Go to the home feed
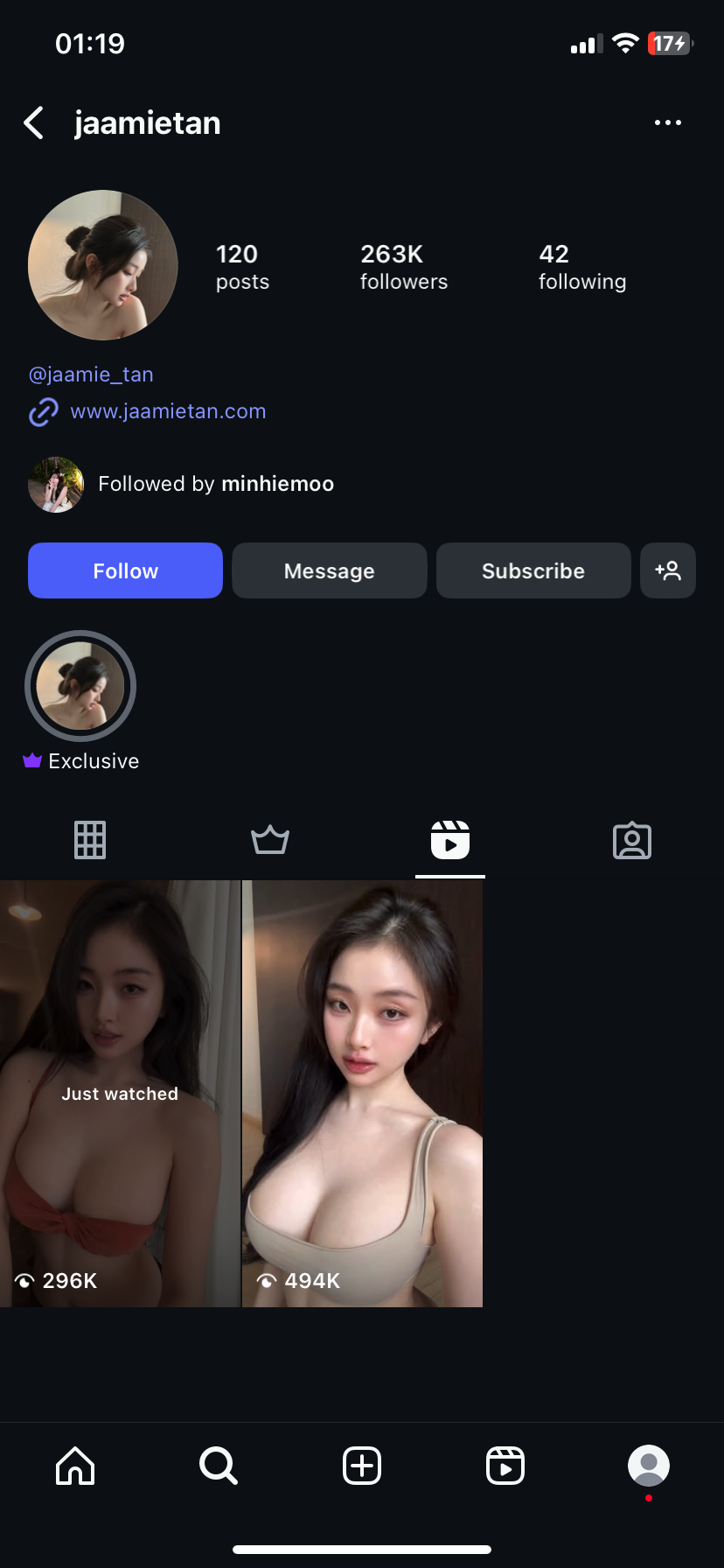Screen dimensions: 724x1568 (75, 1466)
